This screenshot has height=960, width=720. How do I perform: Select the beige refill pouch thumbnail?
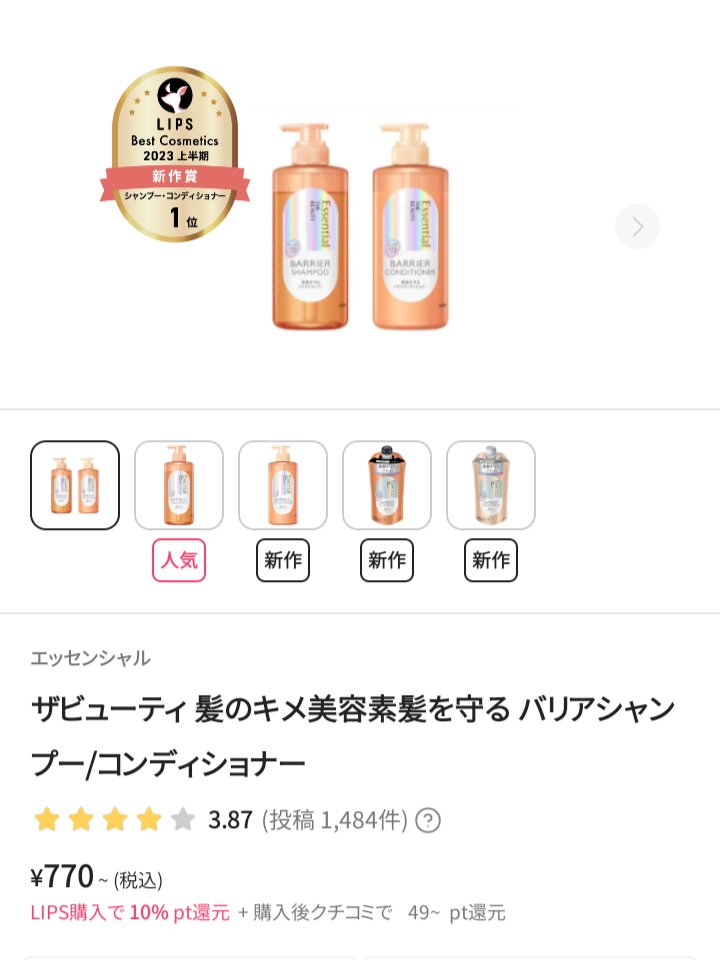491,485
